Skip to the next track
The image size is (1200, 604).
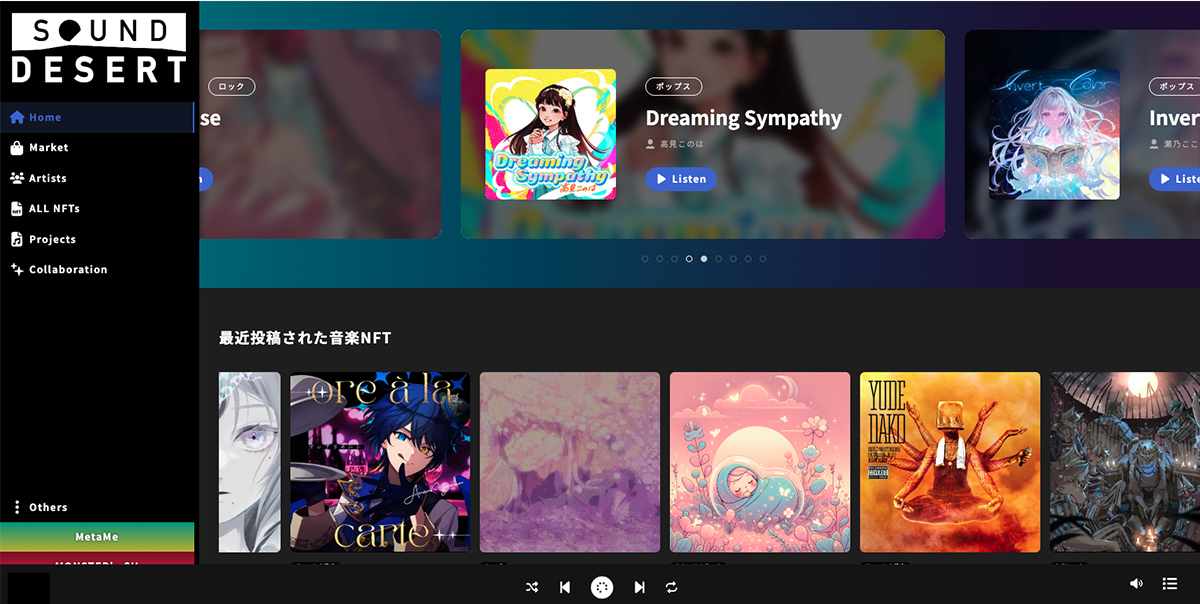pyautogui.click(x=639, y=588)
